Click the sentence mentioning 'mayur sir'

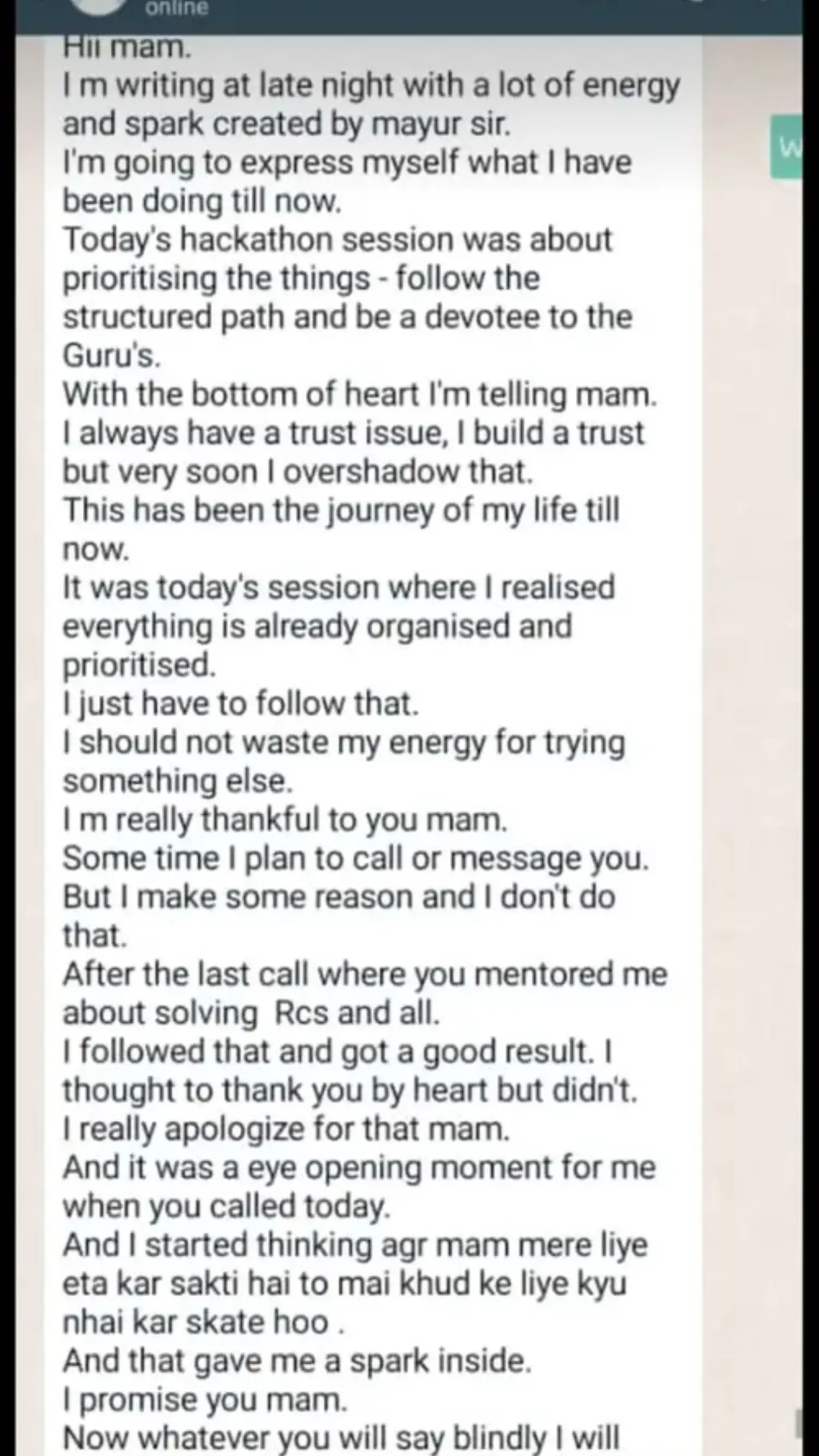288,123
